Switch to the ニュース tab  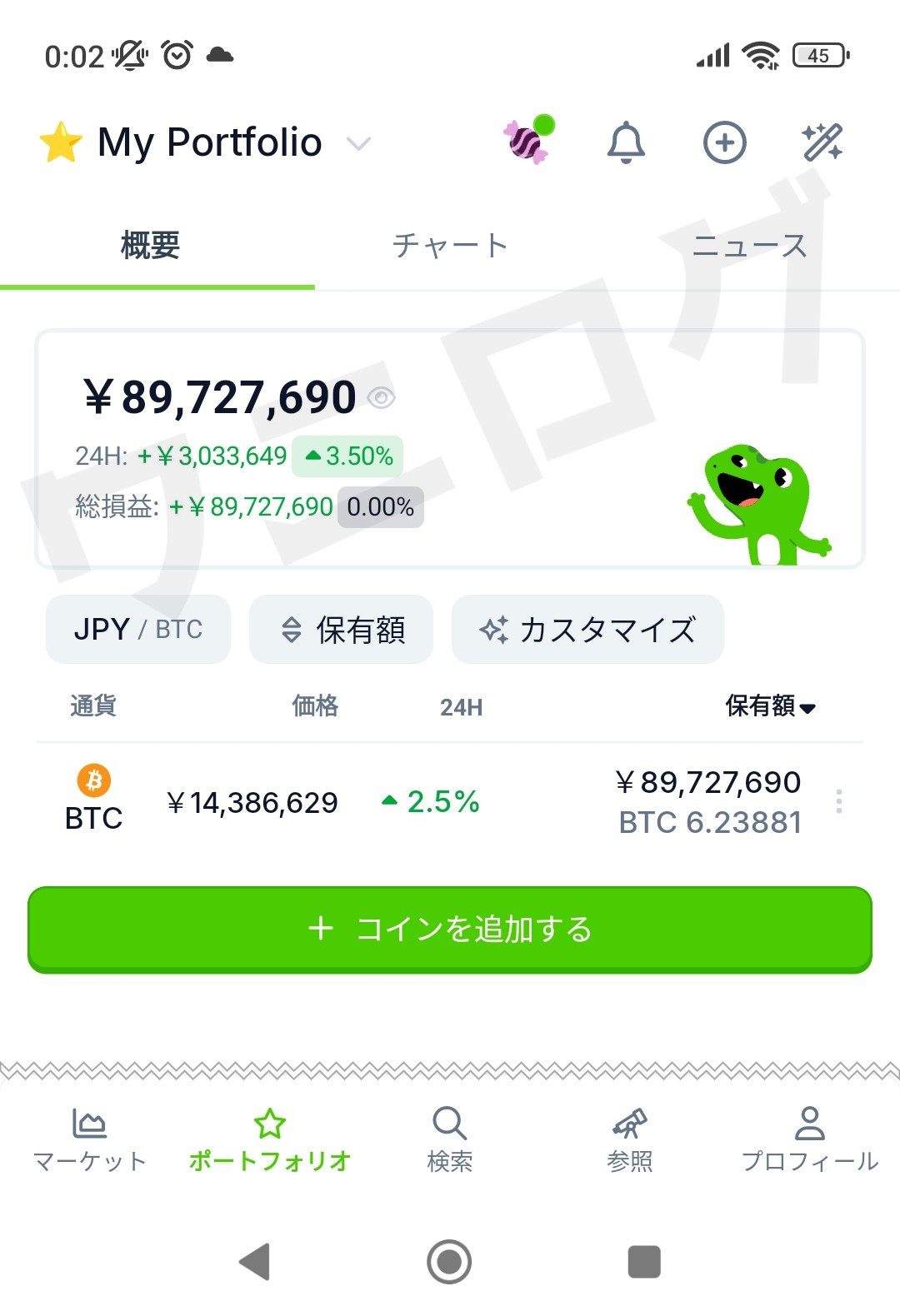(x=749, y=246)
